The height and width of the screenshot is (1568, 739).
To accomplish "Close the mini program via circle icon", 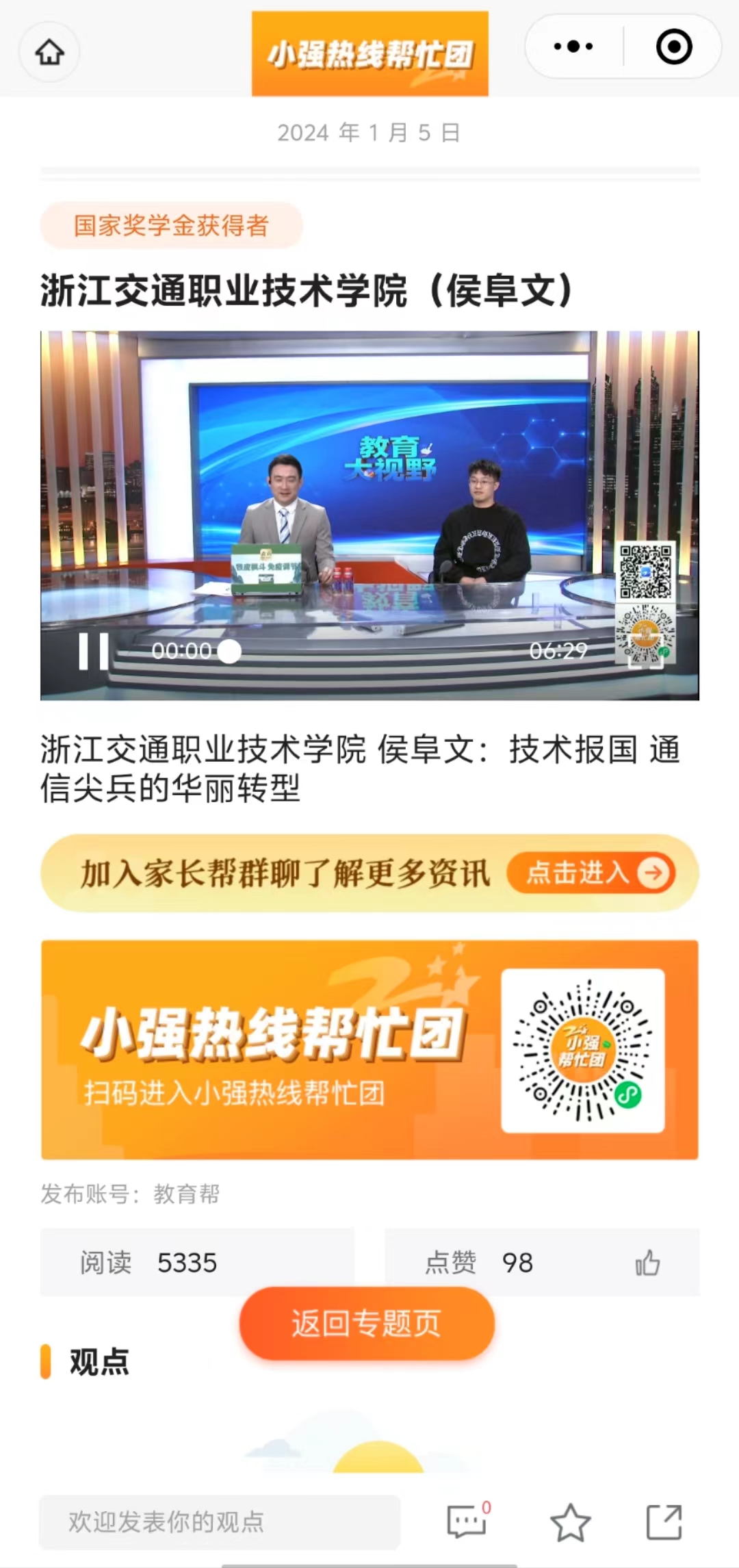I will (674, 47).
